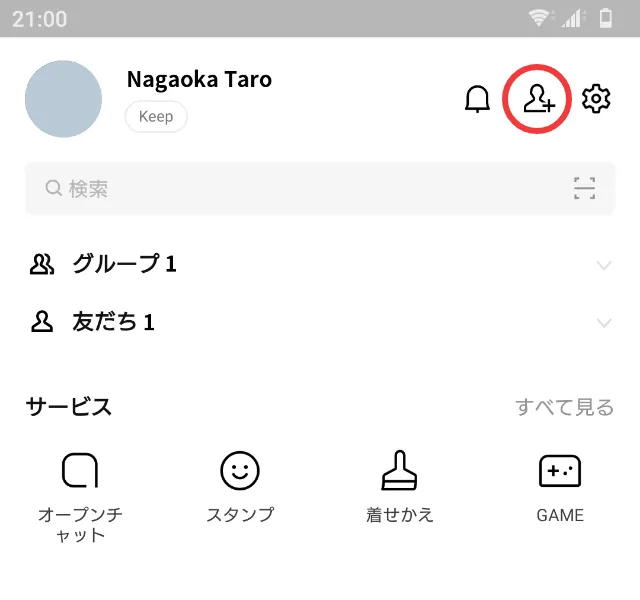Open the オープンチャット service

pyautogui.click(x=80, y=493)
